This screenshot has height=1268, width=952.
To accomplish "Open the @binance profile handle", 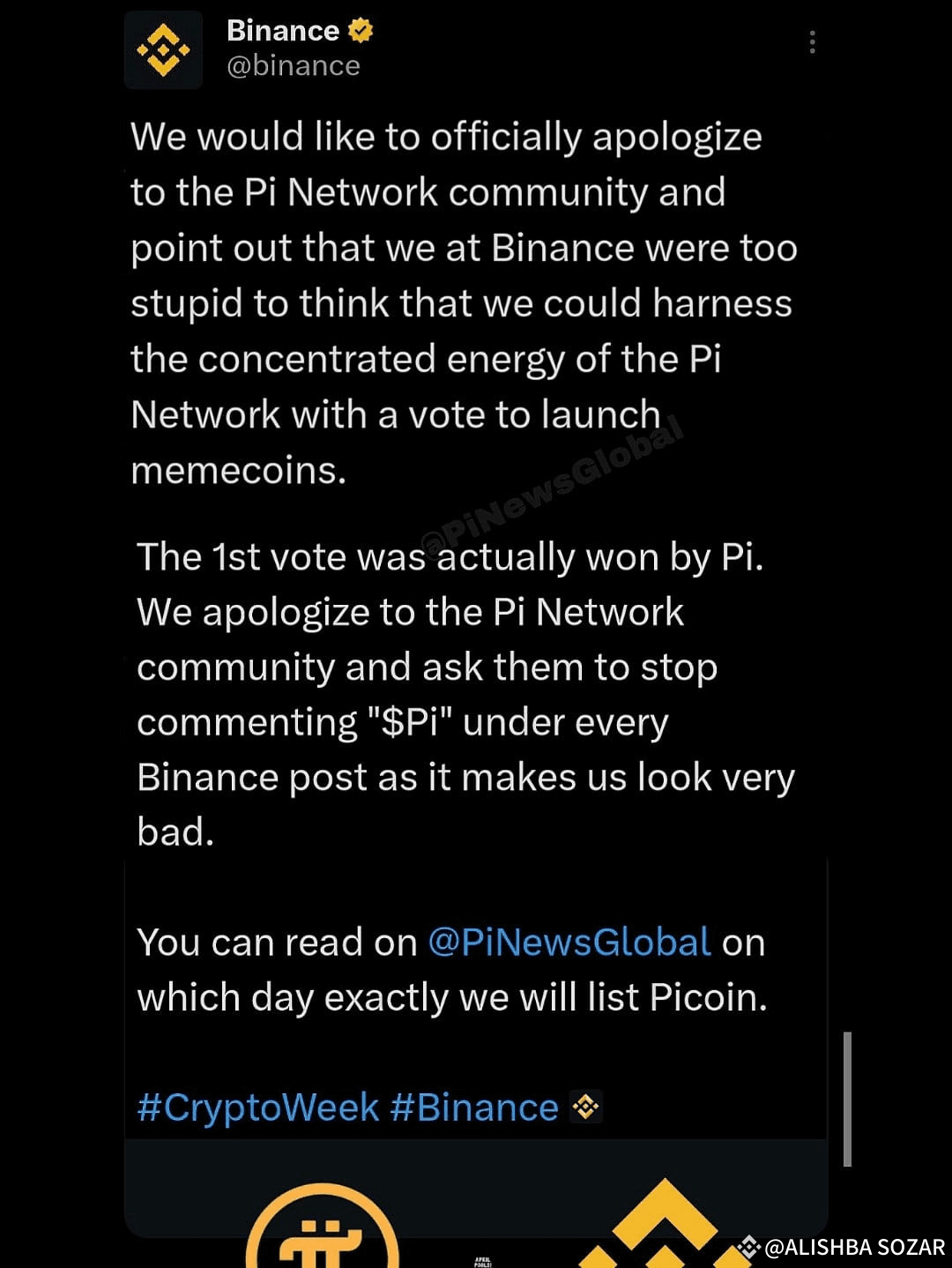I will [295, 64].
